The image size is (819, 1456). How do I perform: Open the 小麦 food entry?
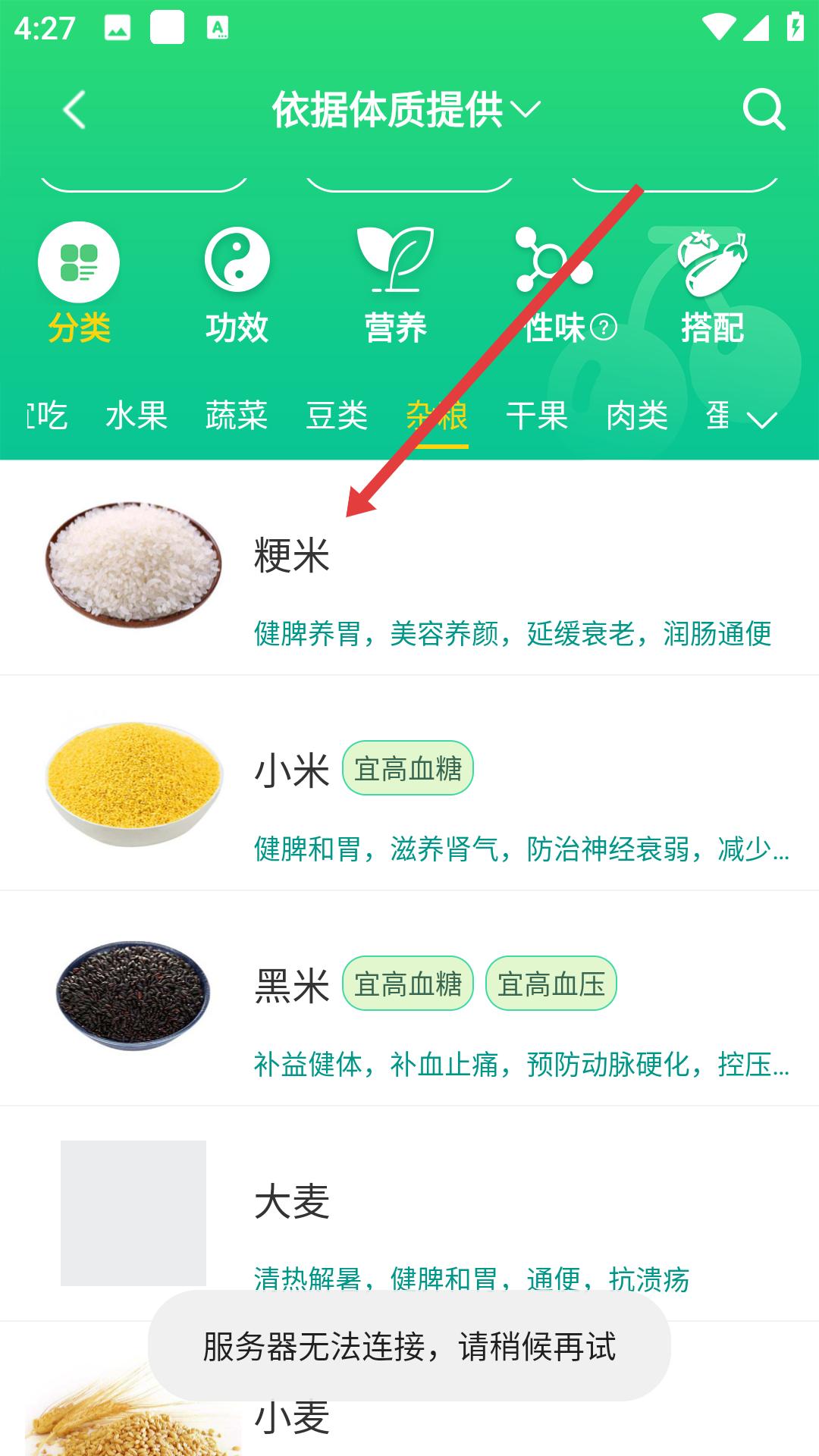point(292,1418)
